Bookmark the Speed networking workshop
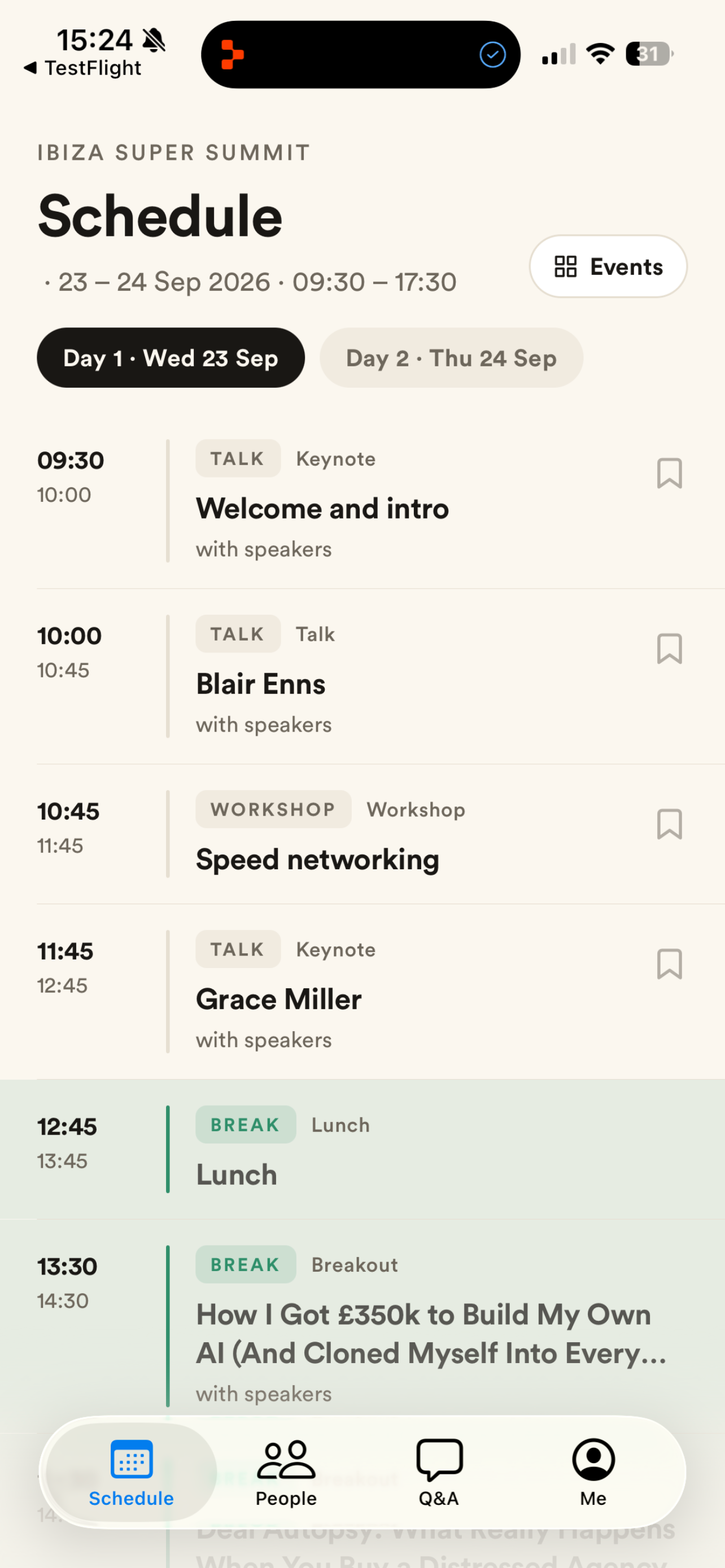 [669, 824]
